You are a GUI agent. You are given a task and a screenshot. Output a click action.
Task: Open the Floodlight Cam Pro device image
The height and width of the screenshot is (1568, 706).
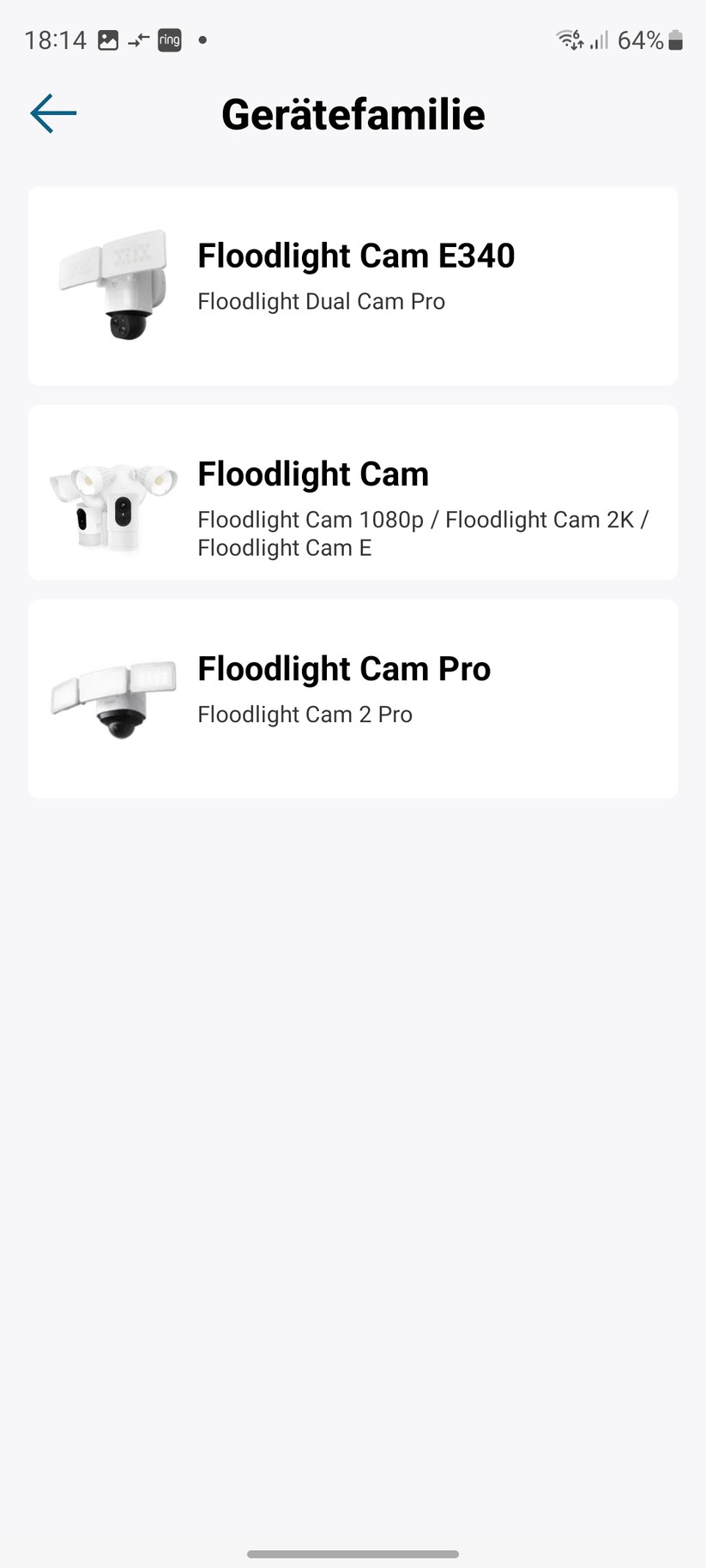[x=112, y=695]
